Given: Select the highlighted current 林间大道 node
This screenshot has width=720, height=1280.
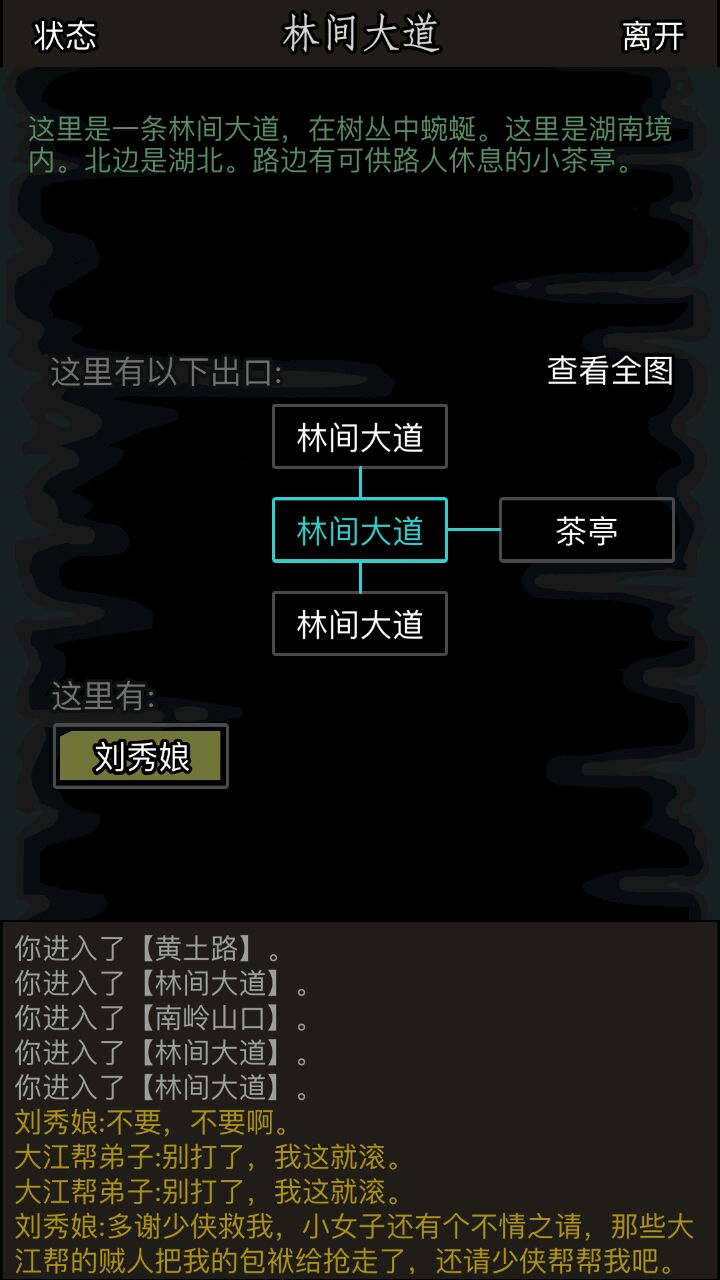Looking at the screenshot, I should coord(360,530).
